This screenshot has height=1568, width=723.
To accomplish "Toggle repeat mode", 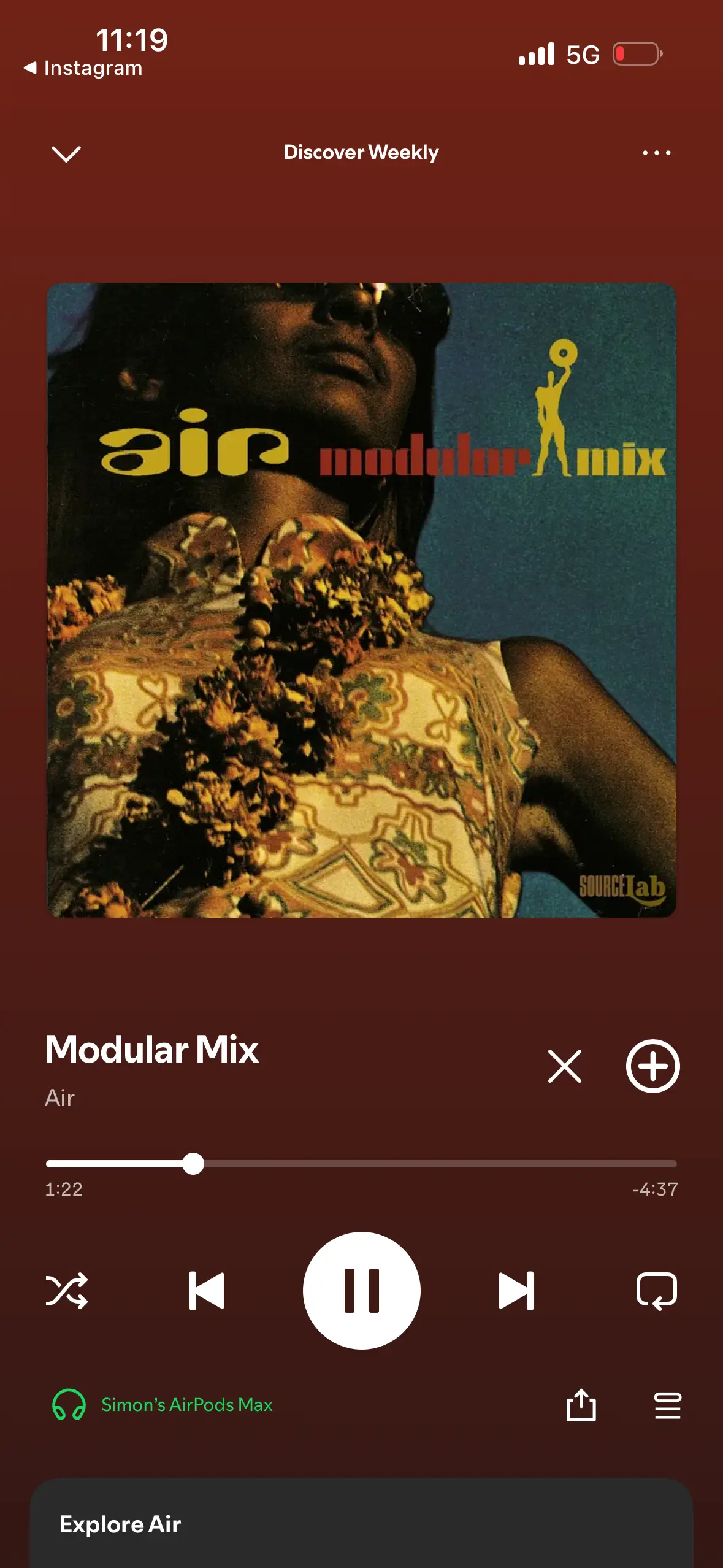I will click(x=656, y=1291).
